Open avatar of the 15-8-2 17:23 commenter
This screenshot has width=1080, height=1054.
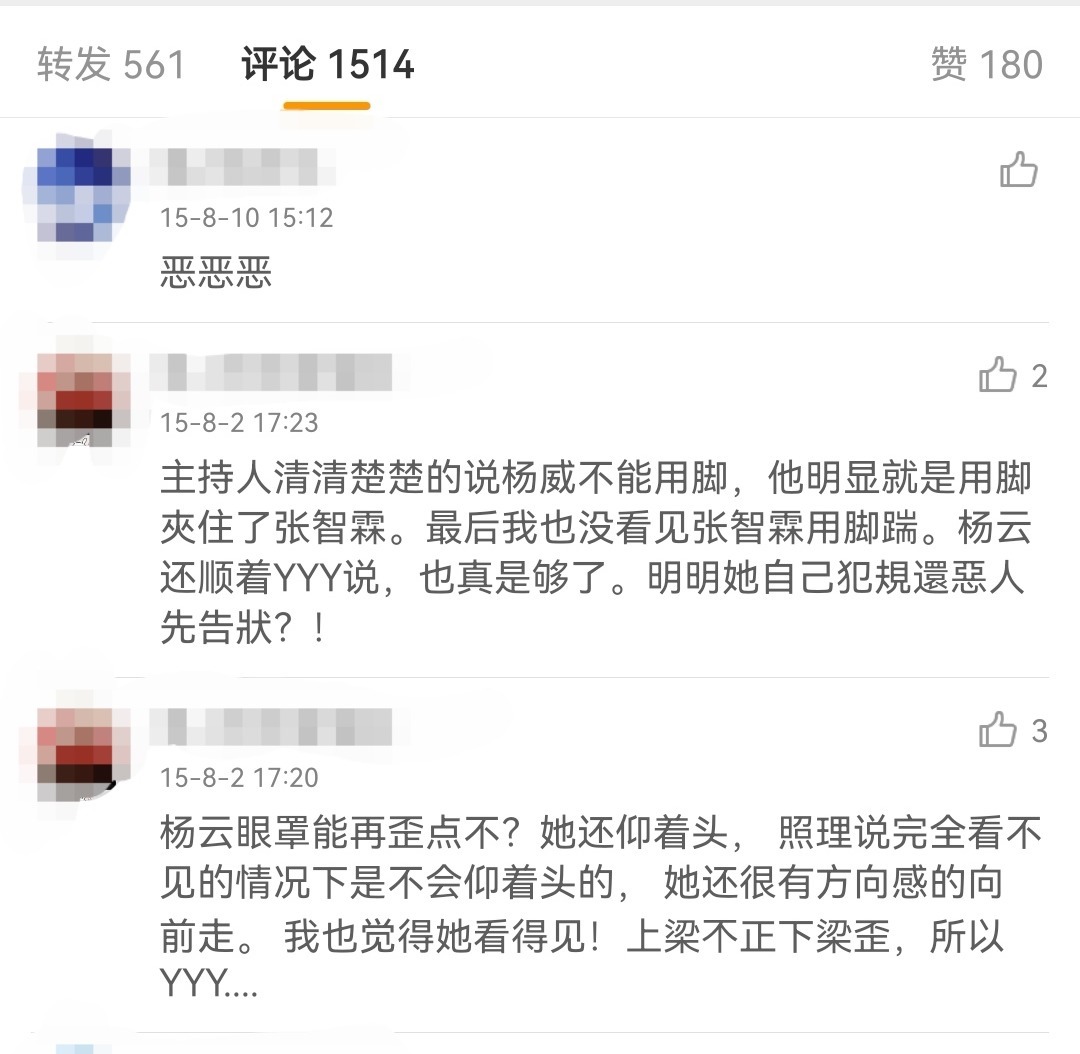click(x=83, y=399)
